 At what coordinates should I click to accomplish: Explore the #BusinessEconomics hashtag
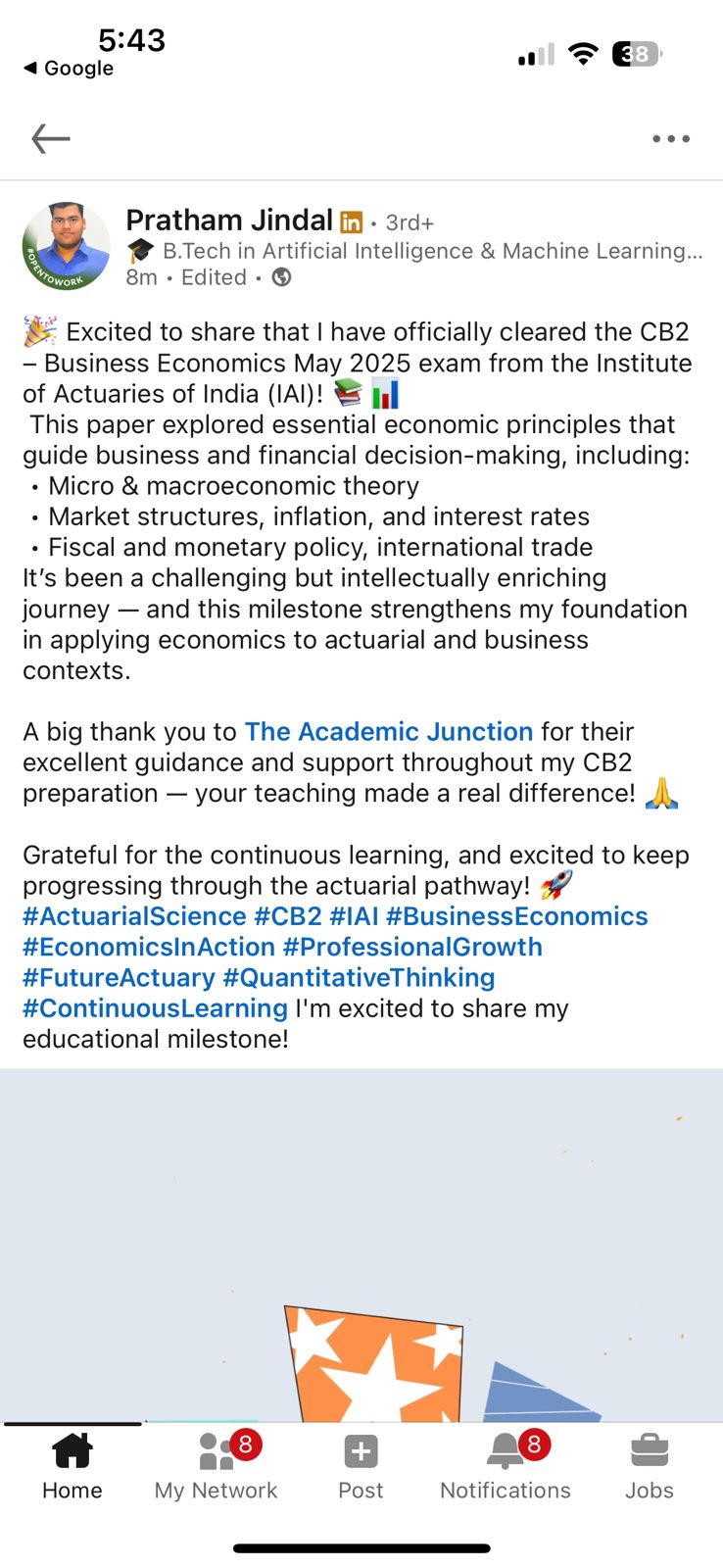click(x=517, y=916)
